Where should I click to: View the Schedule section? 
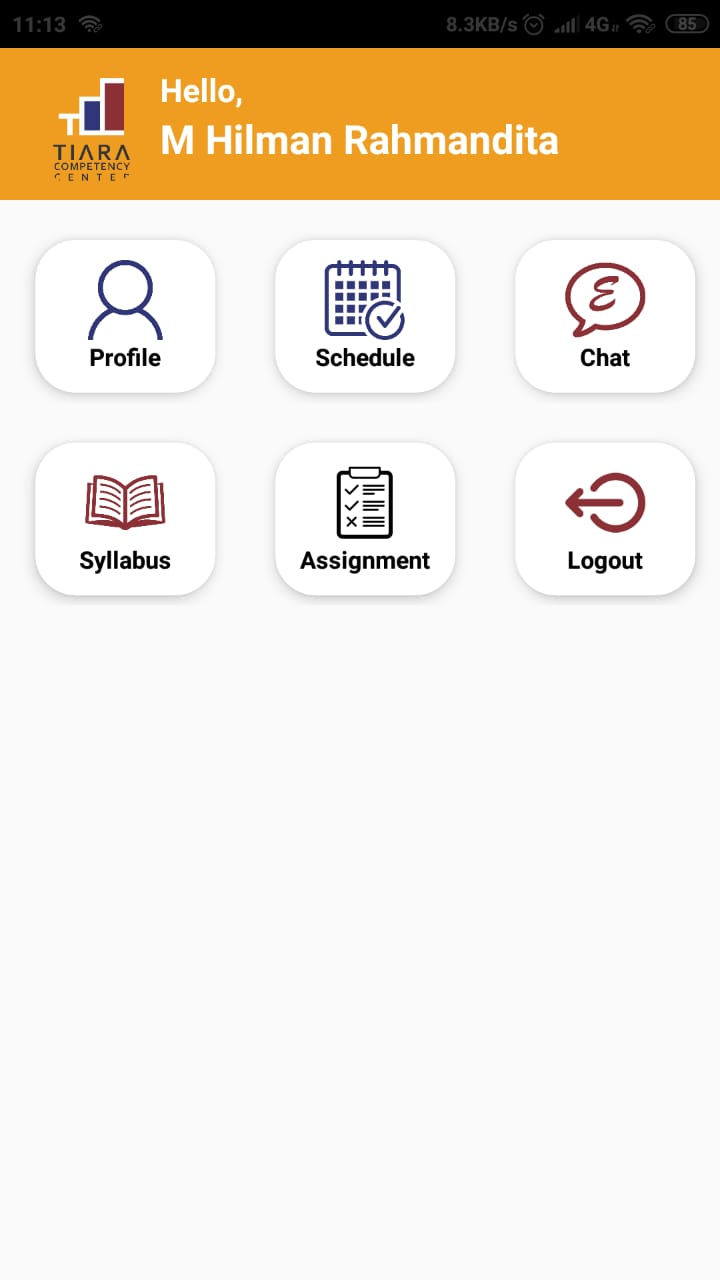point(365,316)
